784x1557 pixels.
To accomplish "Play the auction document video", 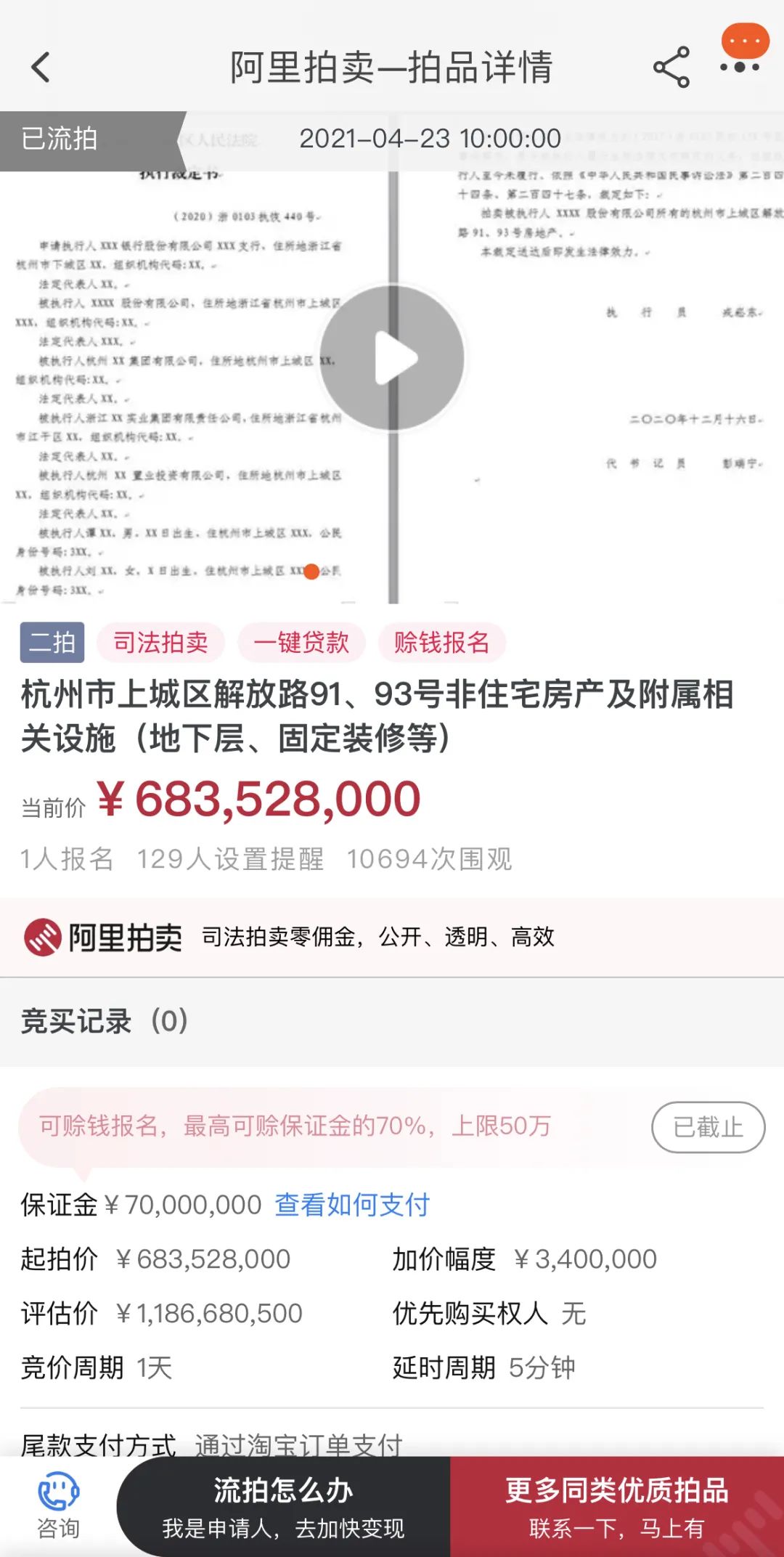I will click(392, 358).
